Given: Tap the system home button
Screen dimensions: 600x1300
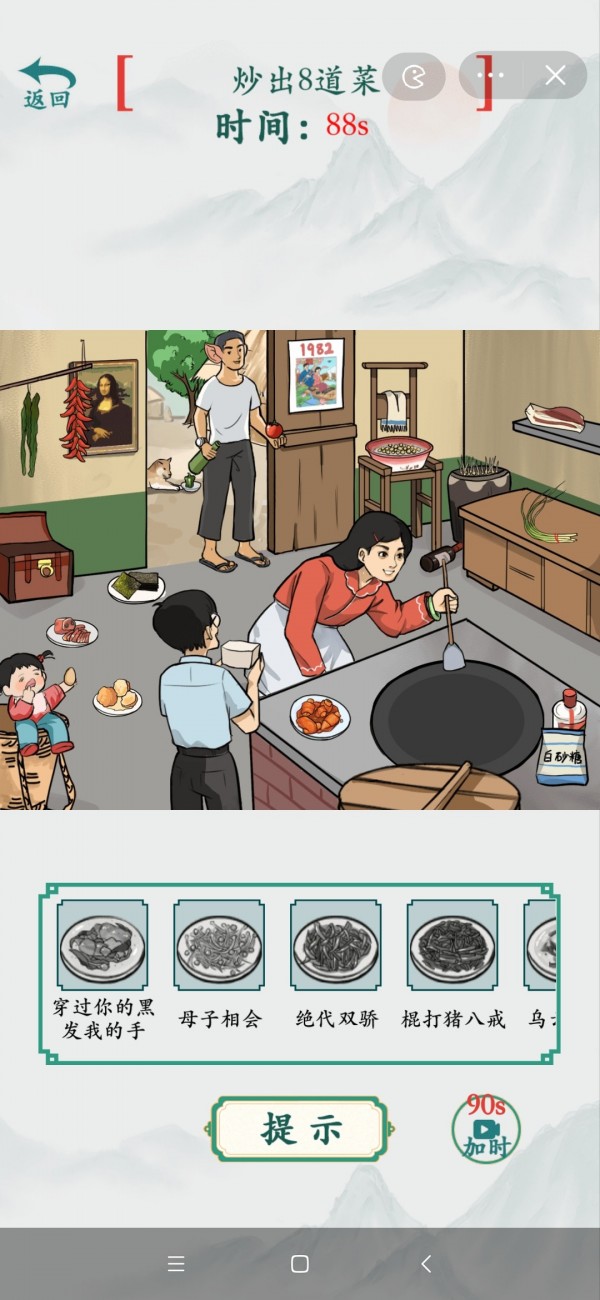Looking at the screenshot, I should click(x=299, y=1264).
